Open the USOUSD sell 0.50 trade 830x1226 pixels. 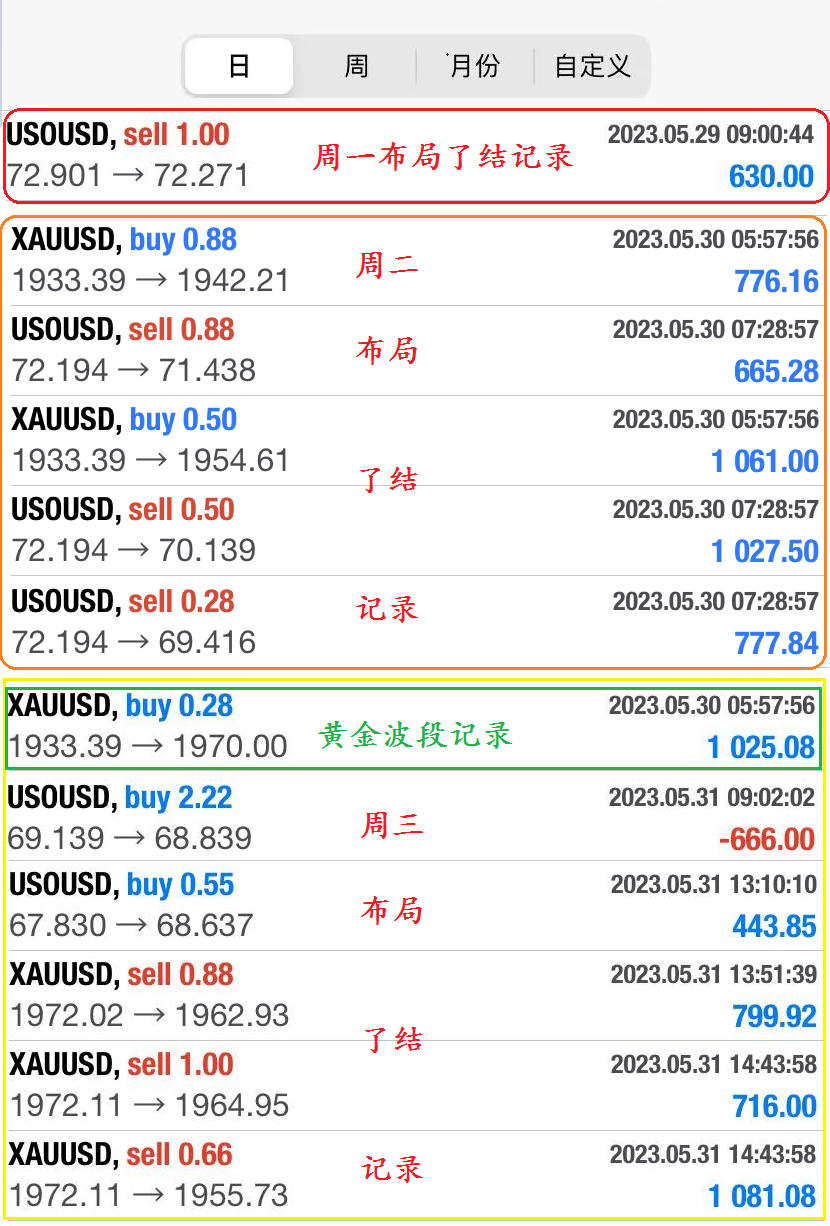pyautogui.click(x=415, y=531)
